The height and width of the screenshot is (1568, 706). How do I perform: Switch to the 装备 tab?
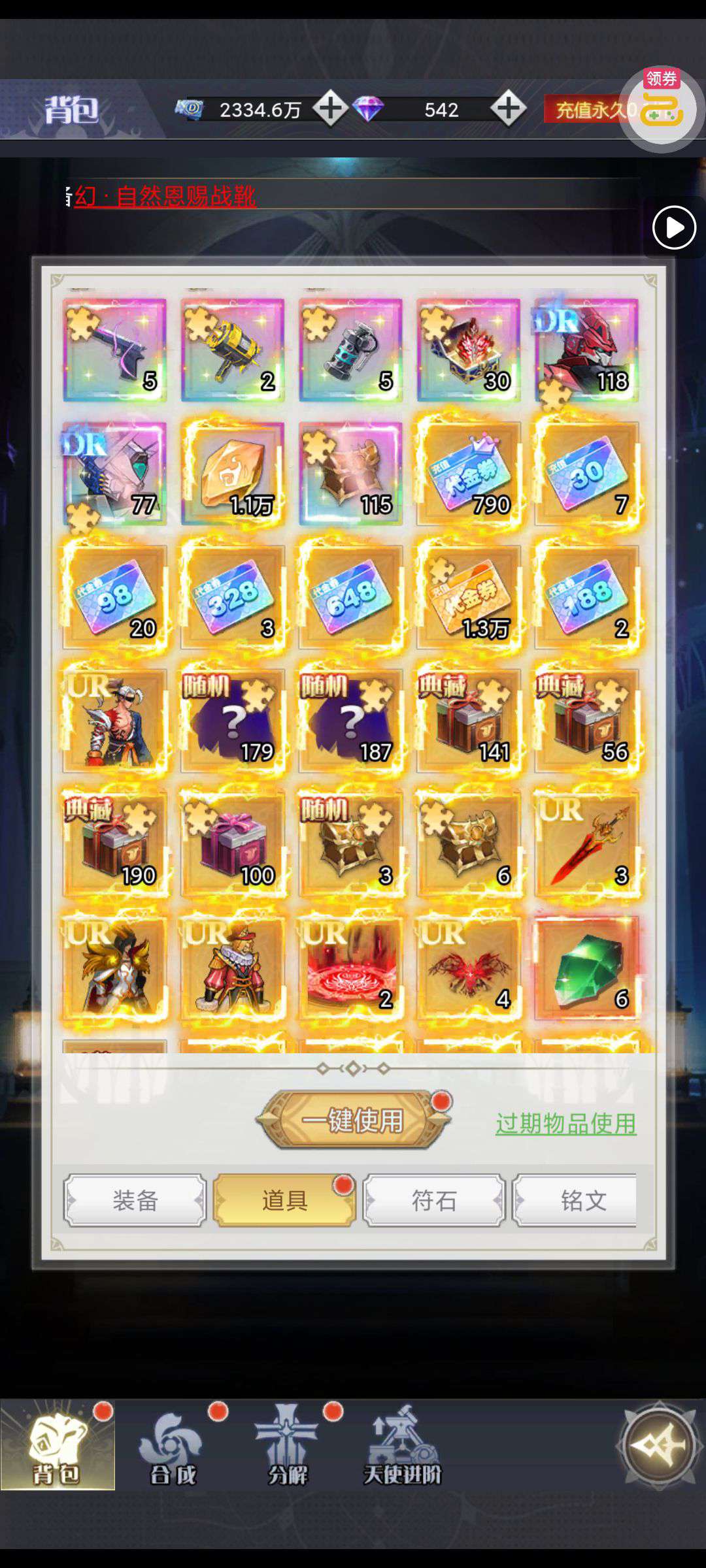pos(135,1200)
